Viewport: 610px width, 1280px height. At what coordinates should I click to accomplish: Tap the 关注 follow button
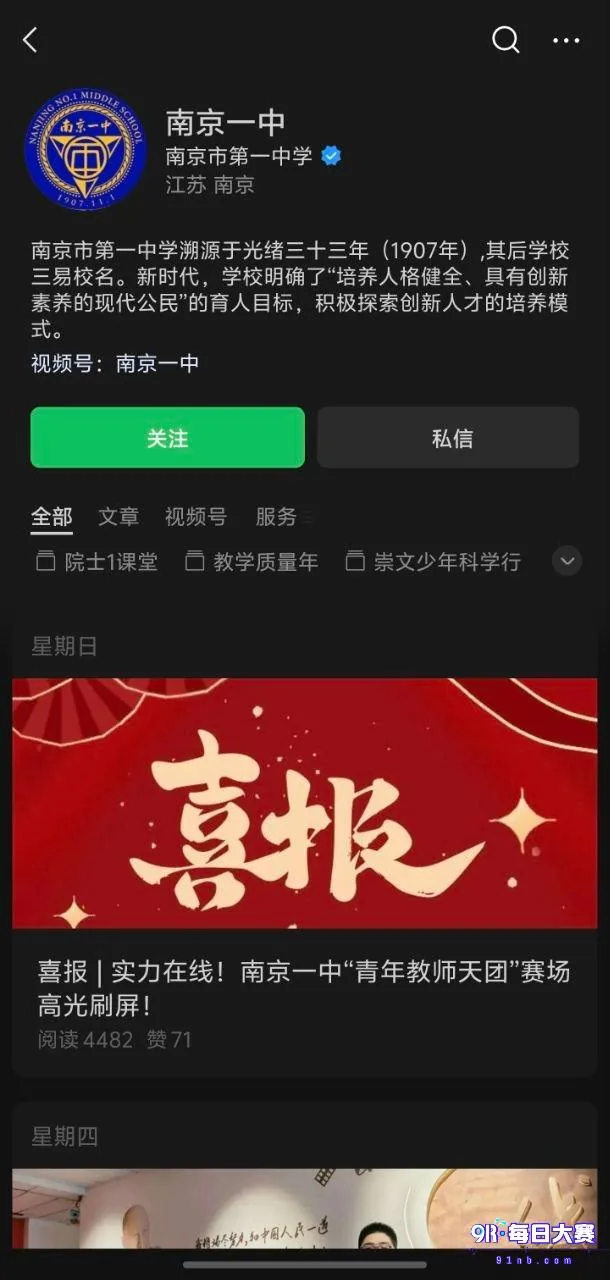(167, 437)
